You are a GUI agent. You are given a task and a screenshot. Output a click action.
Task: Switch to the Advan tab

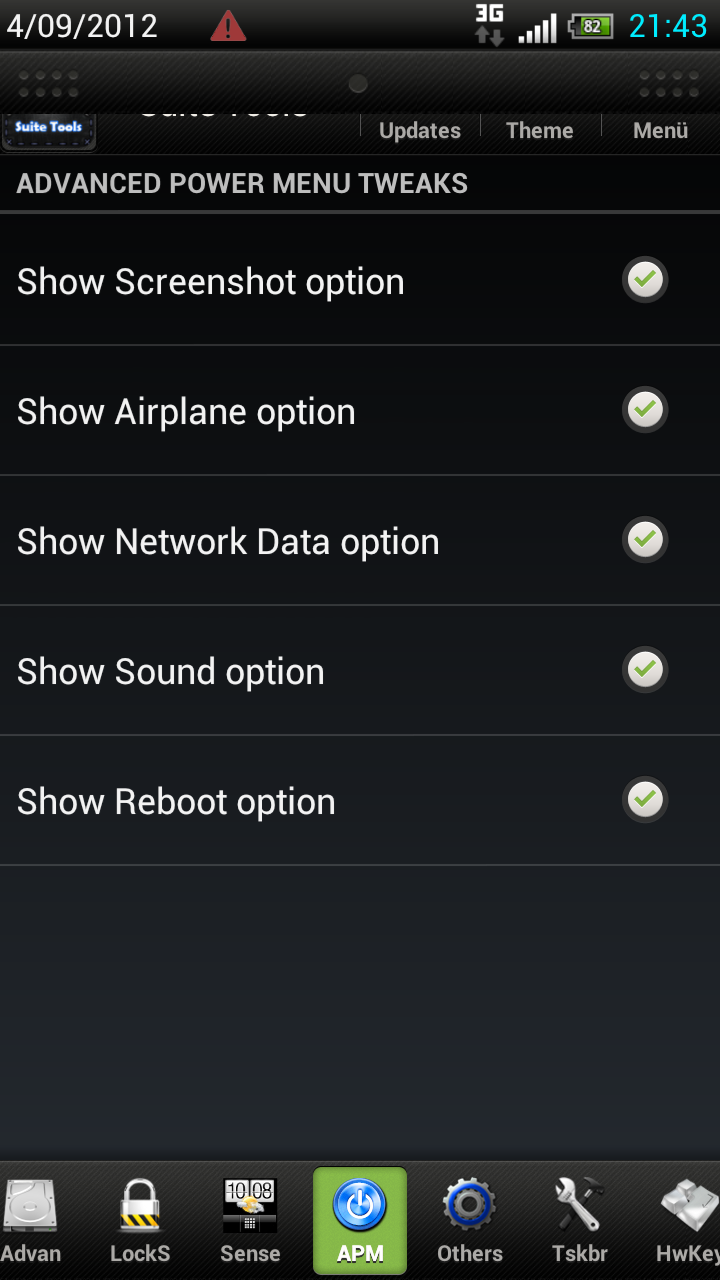pyautogui.click(x=30, y=1220)
